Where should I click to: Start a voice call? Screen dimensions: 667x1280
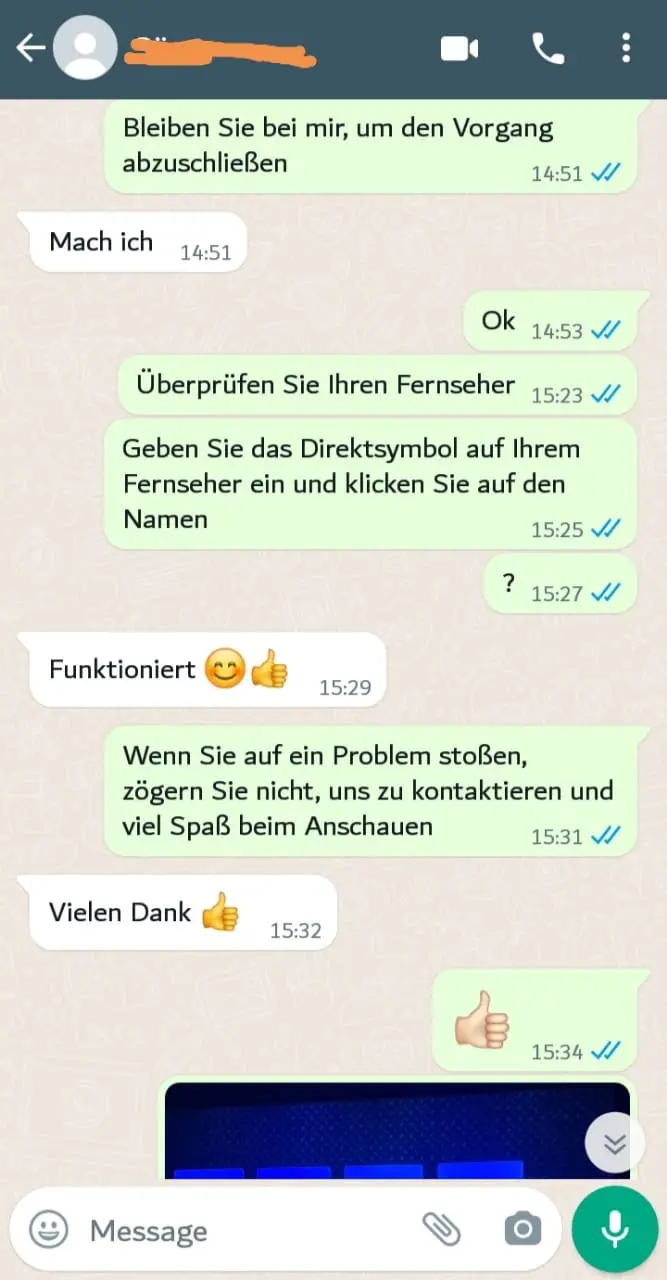point(547,48)
